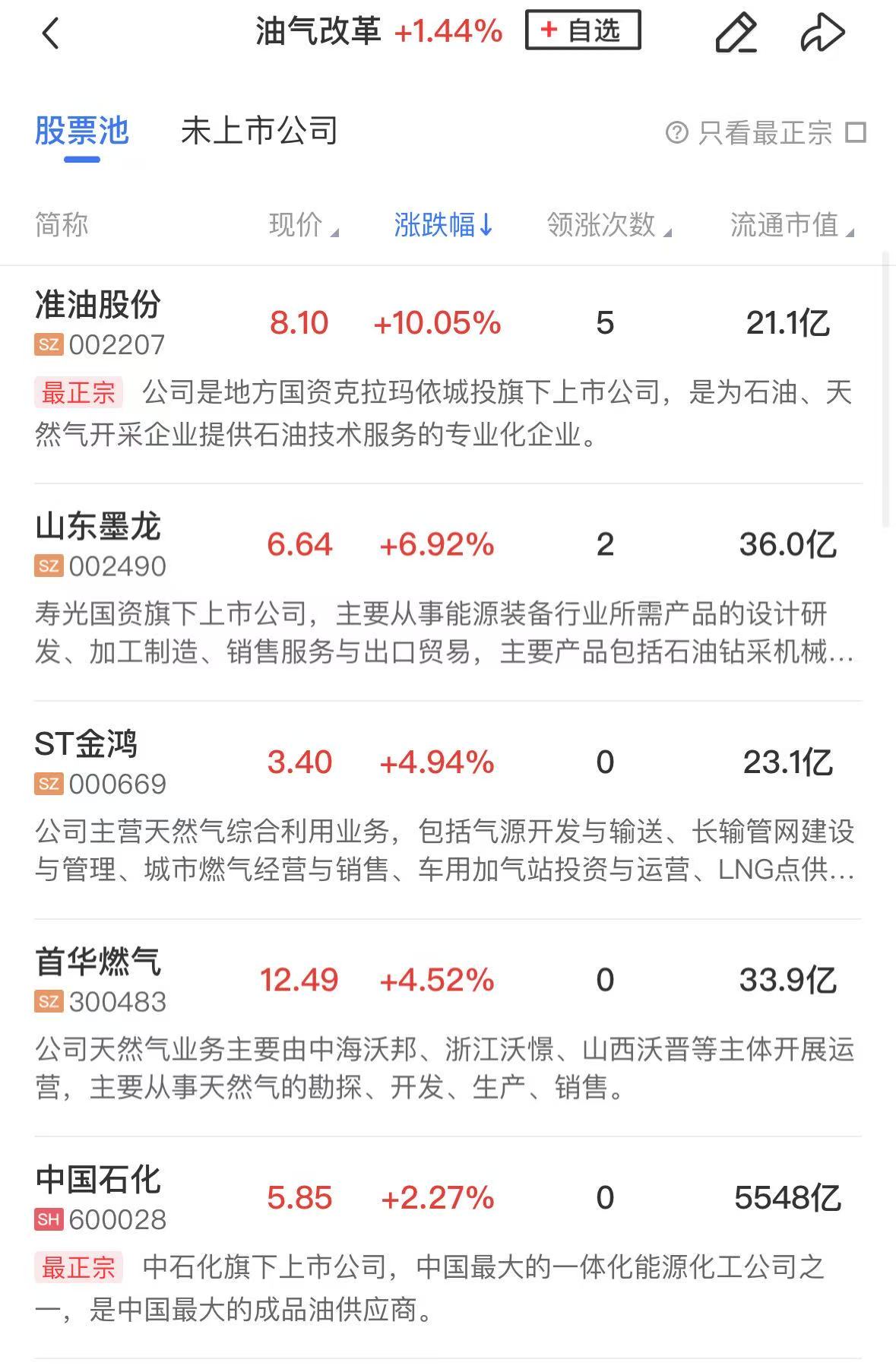Open help icon beside 只看最正宗
The height and width of the screenshot is (1366, 896).
(676, 132)
